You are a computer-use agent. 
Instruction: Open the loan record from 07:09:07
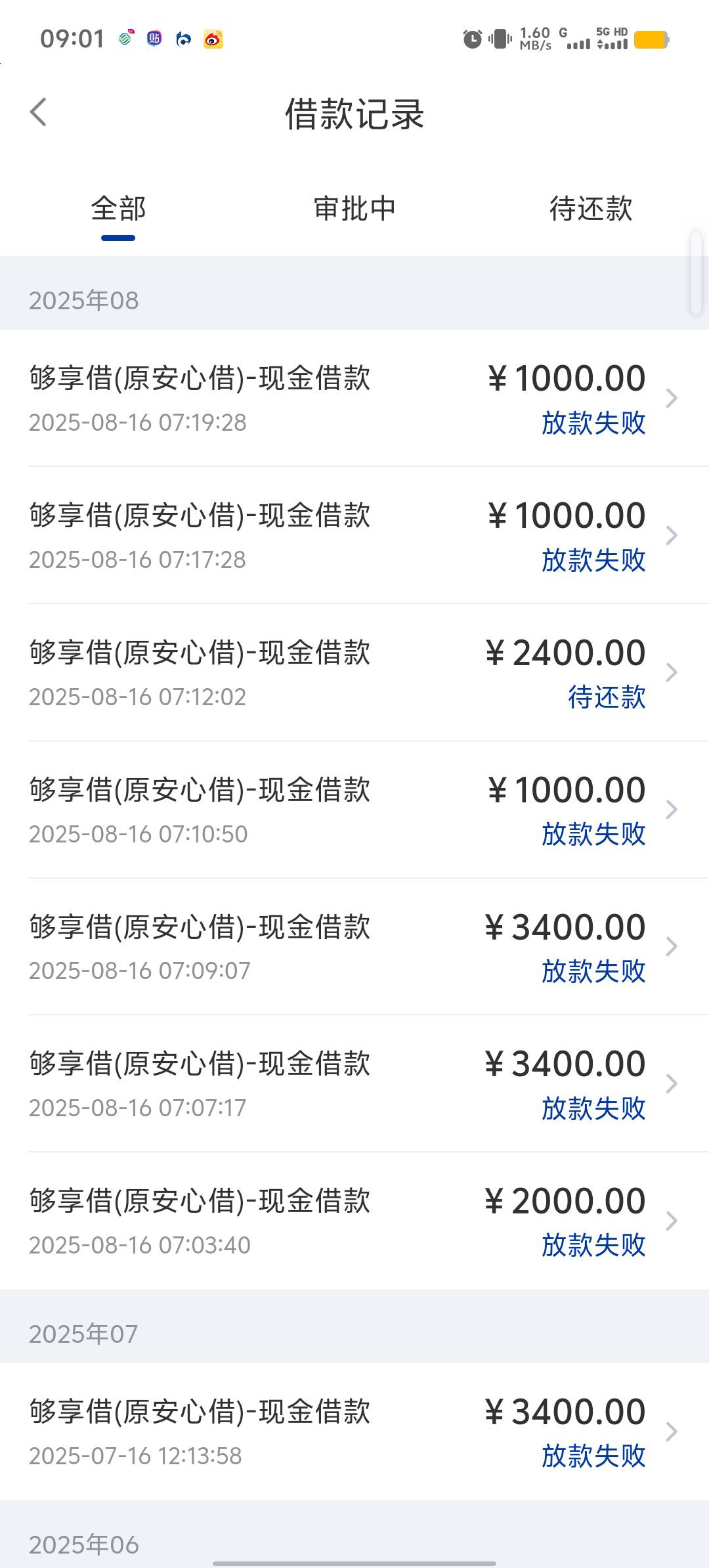click(354, 946)
